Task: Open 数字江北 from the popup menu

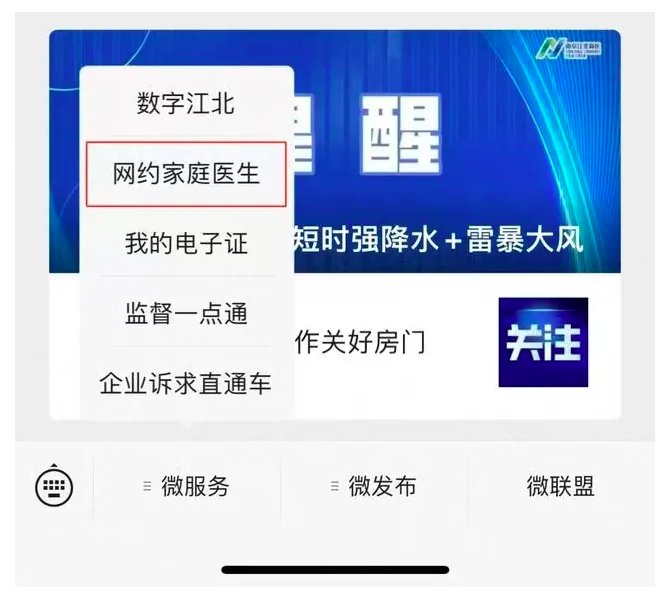Action: tap(186, 102)
